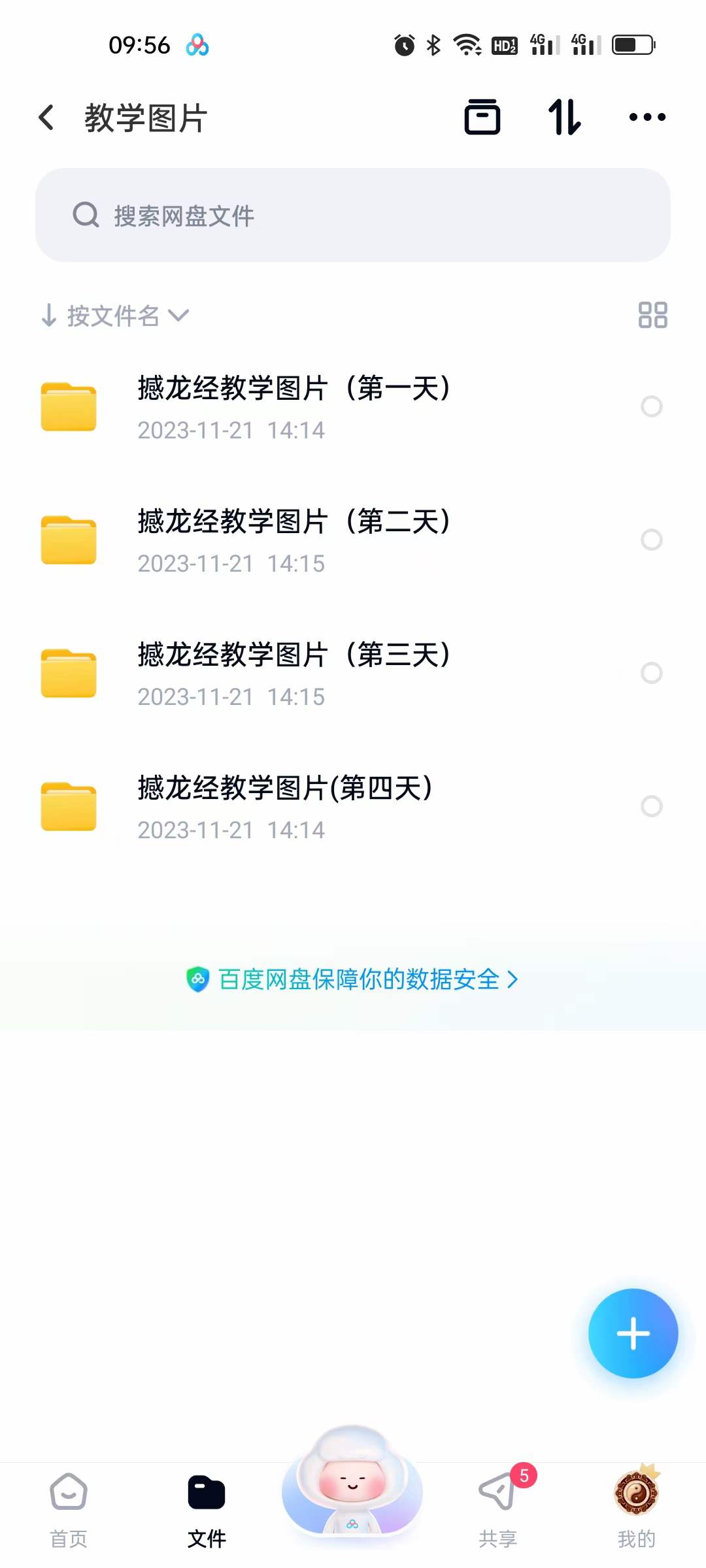The width and height of the screenshot is (706, 1568).
Task: Open the transfer list icon in top bar
Action: (x=482, y=118)
